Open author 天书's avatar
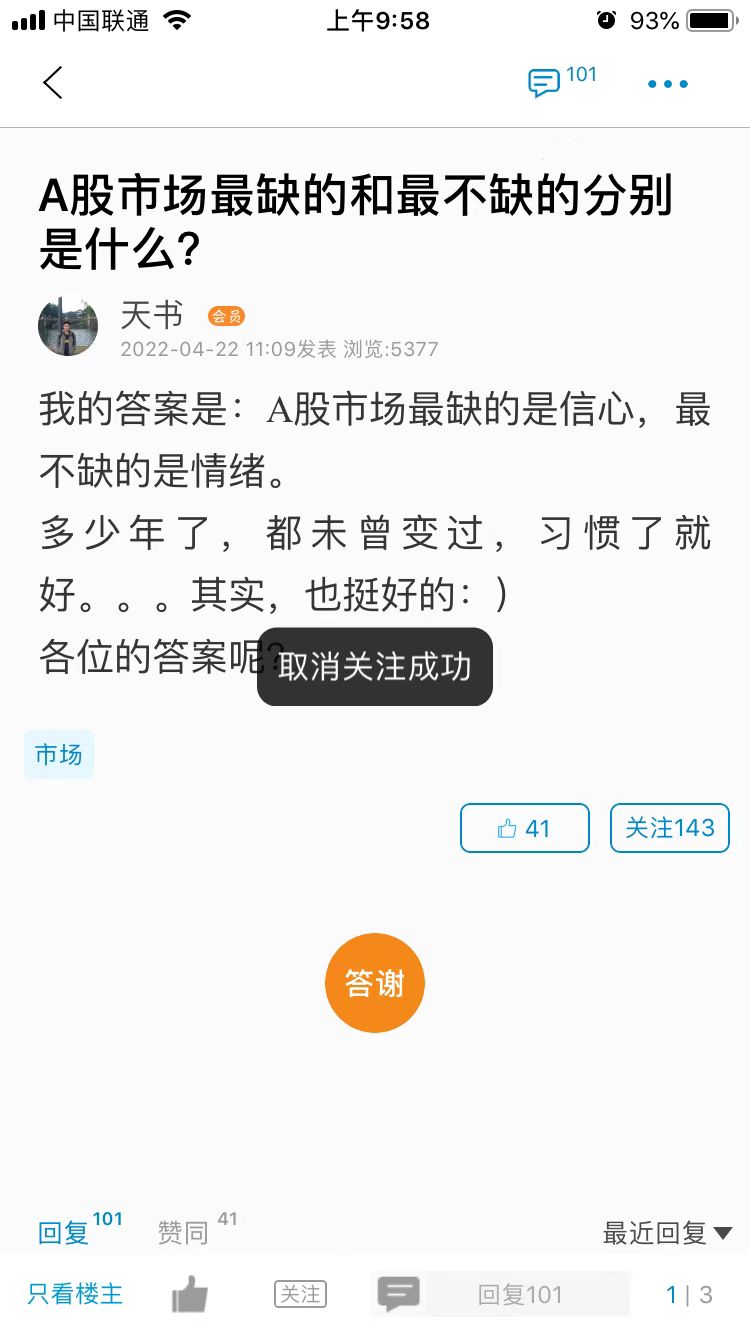The image size is (750, 1334). [68, 326]
